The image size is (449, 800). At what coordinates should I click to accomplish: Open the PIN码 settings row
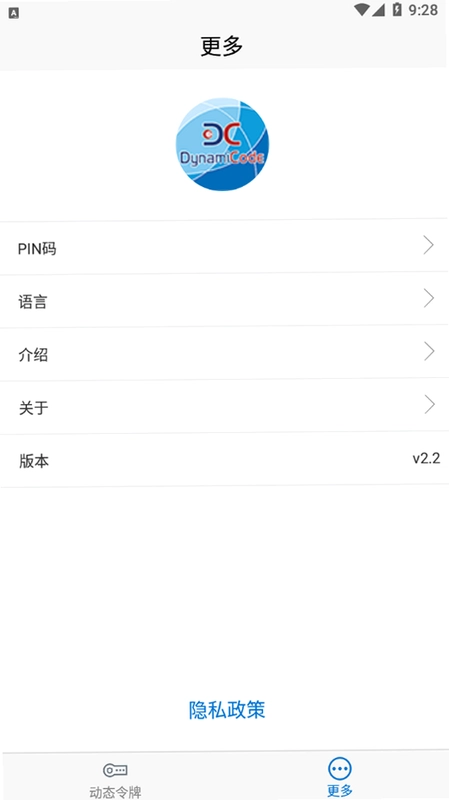(224, 247)
